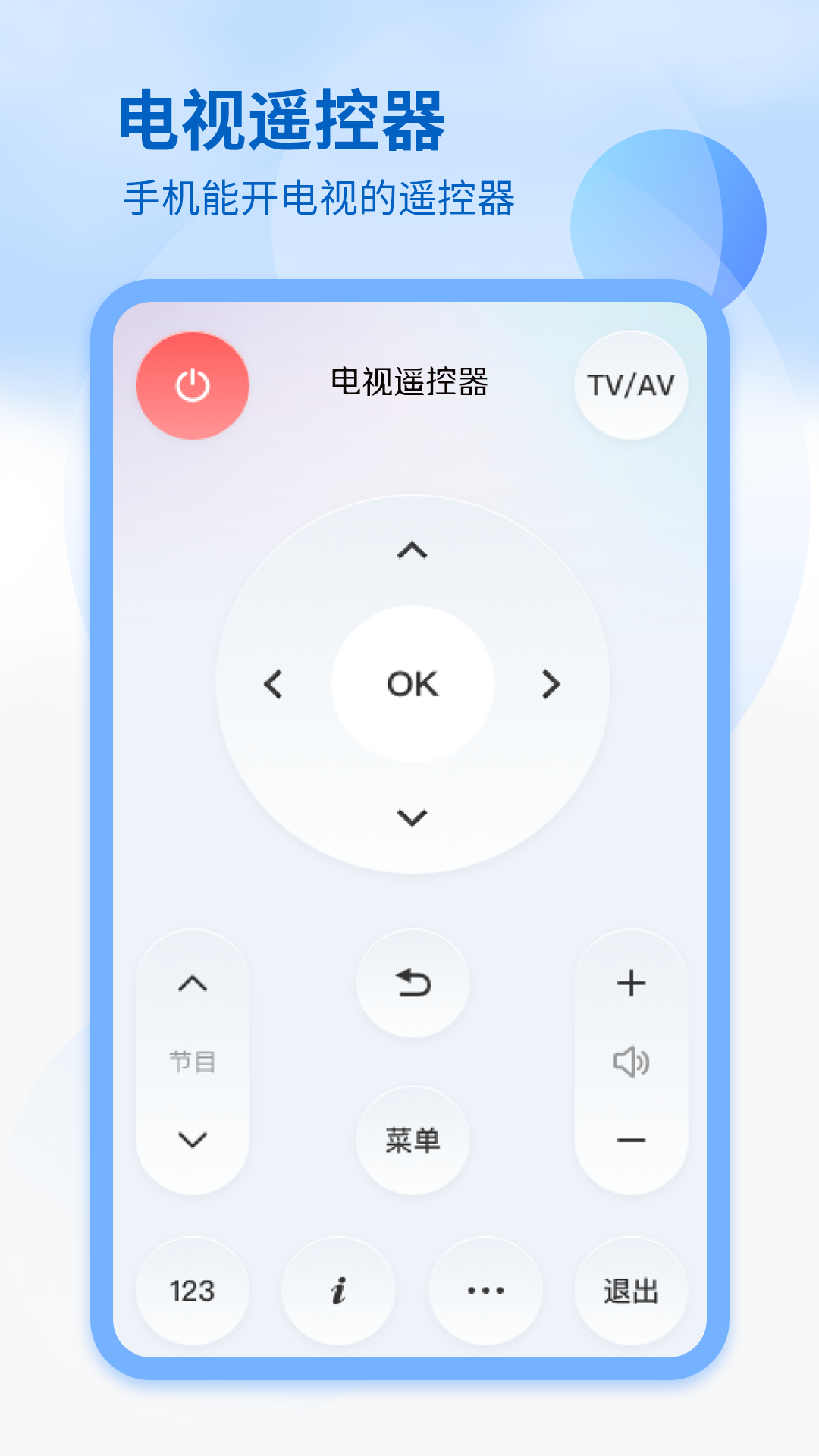This screenshot has height=1456, width=819.
Task: Tap the 节目 channel label
Action: click(193, 1060)
